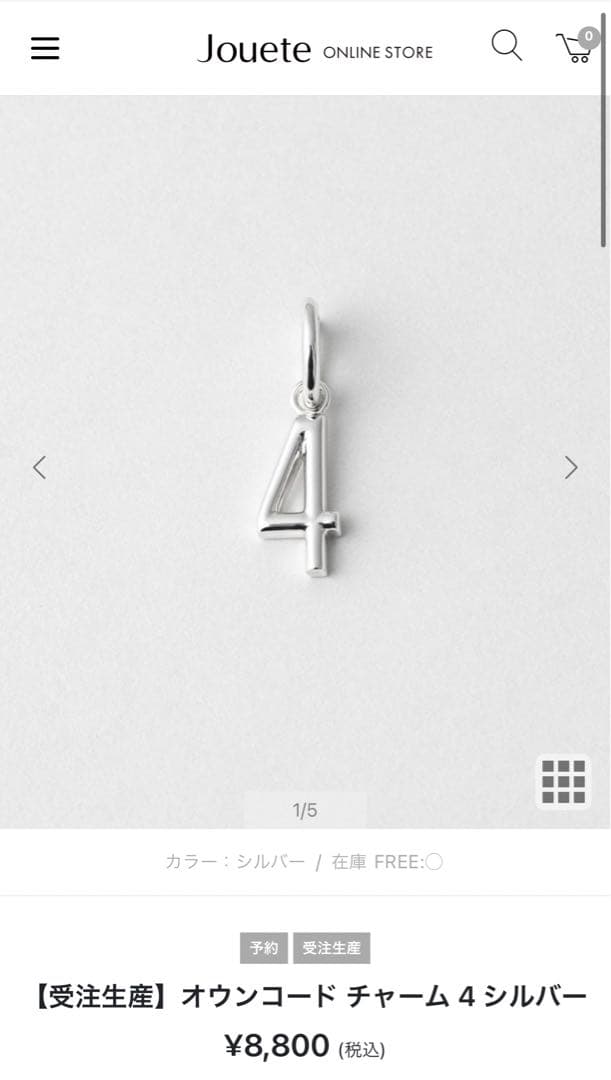The width and height of the screenshot is (611, 1080).
Task: Go to Jouete Online Store home
Action: (x=315, y=48)
